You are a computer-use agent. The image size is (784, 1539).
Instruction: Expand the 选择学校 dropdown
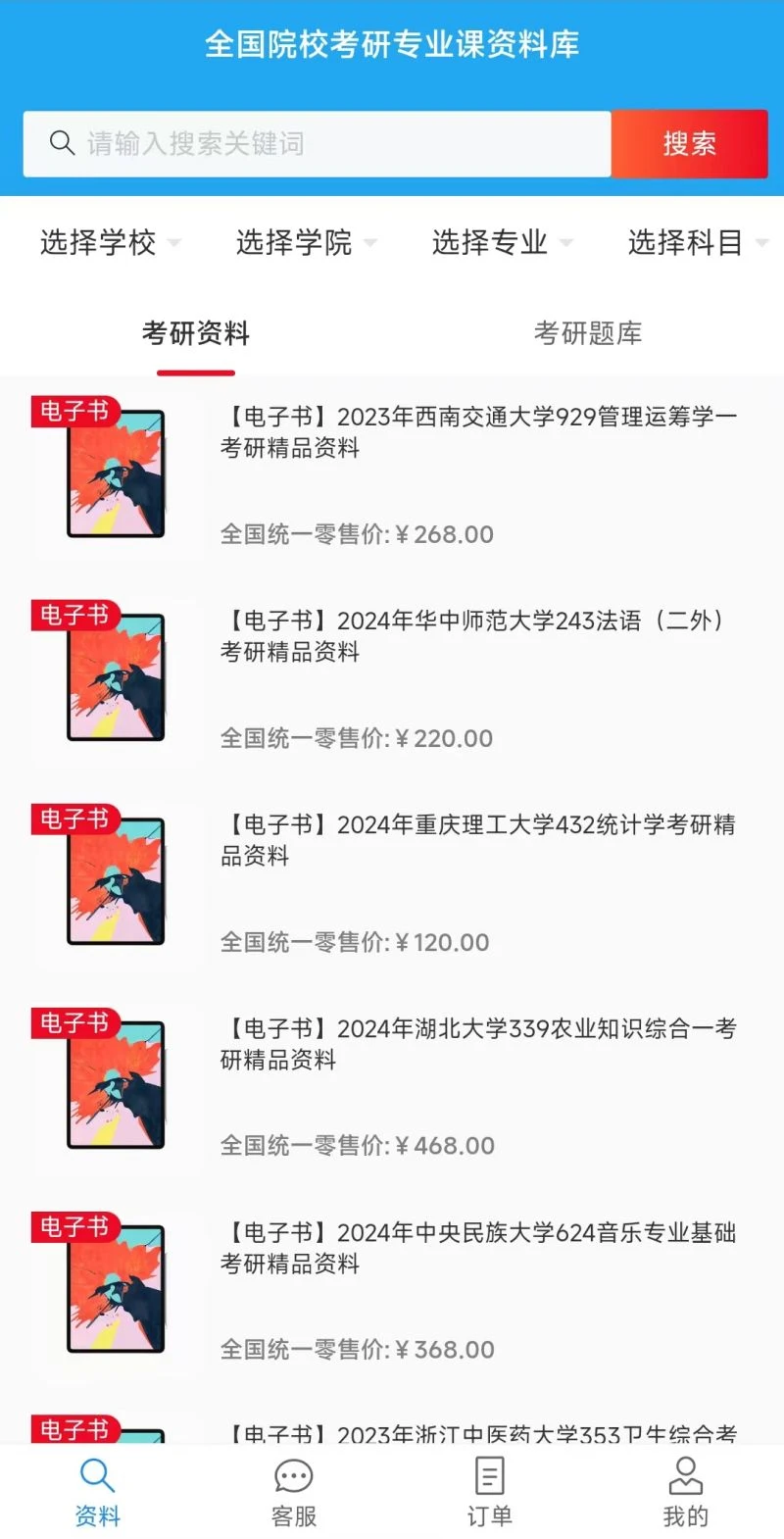tap(108, 242)
